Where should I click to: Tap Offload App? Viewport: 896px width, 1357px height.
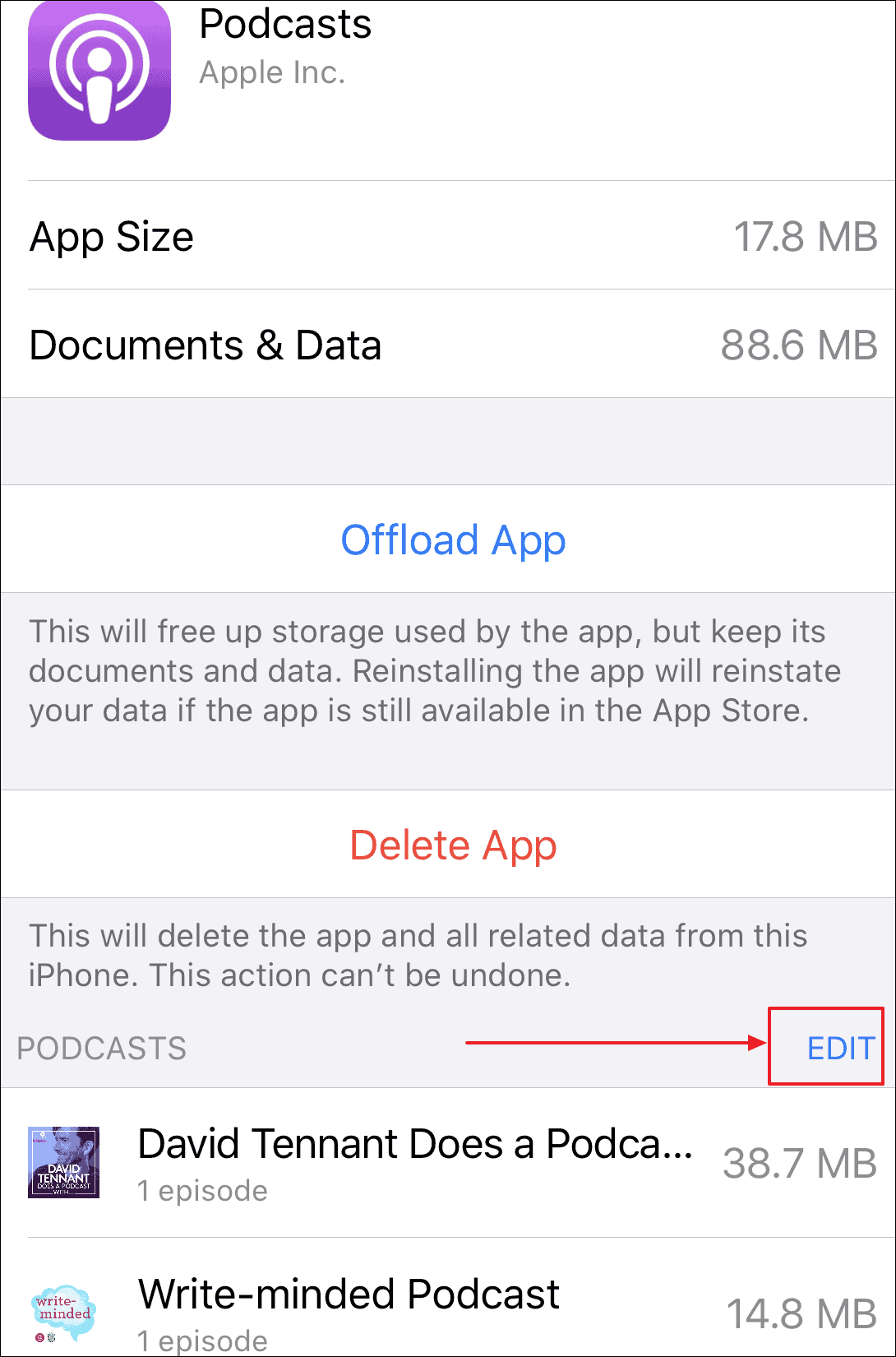click(x=453, y=540)
